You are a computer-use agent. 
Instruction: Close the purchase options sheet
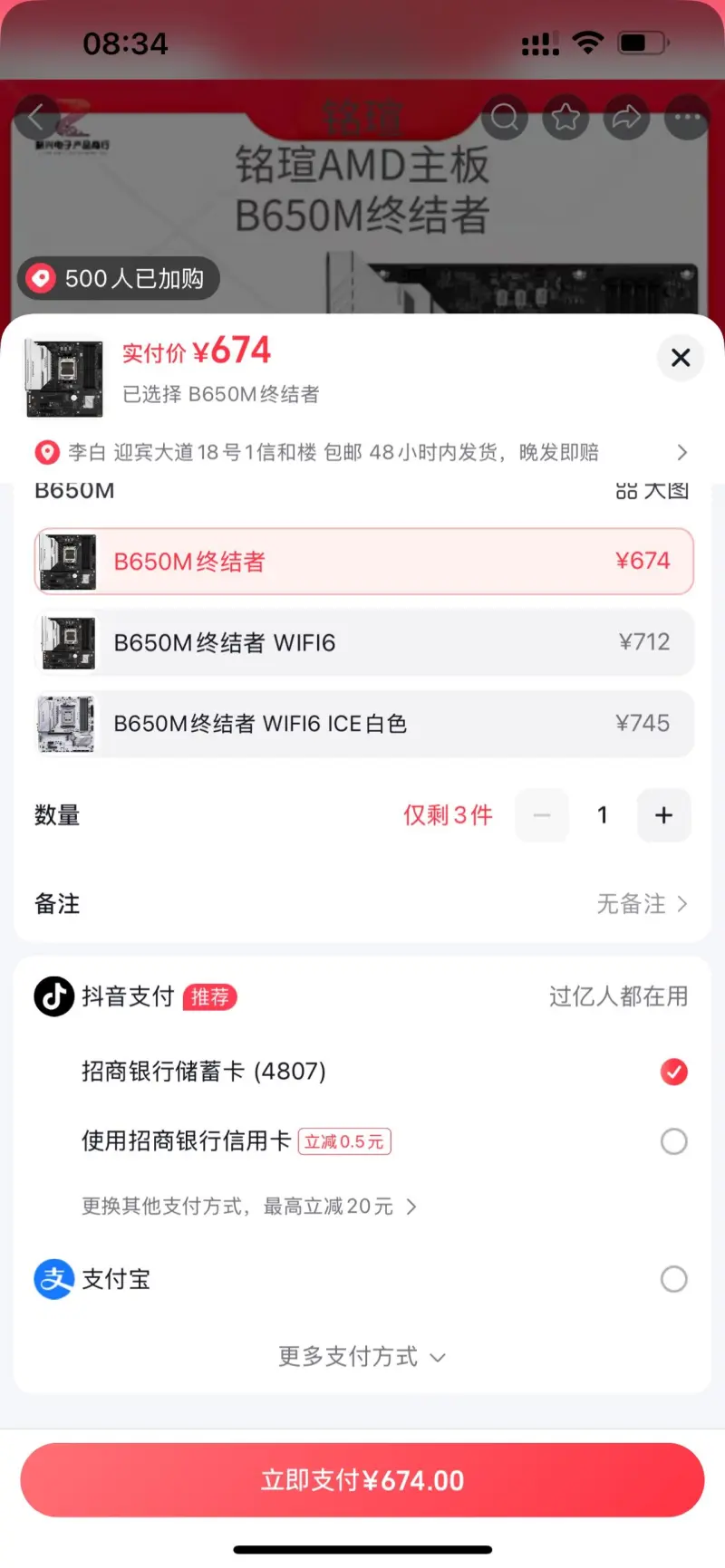click(681, 358)
